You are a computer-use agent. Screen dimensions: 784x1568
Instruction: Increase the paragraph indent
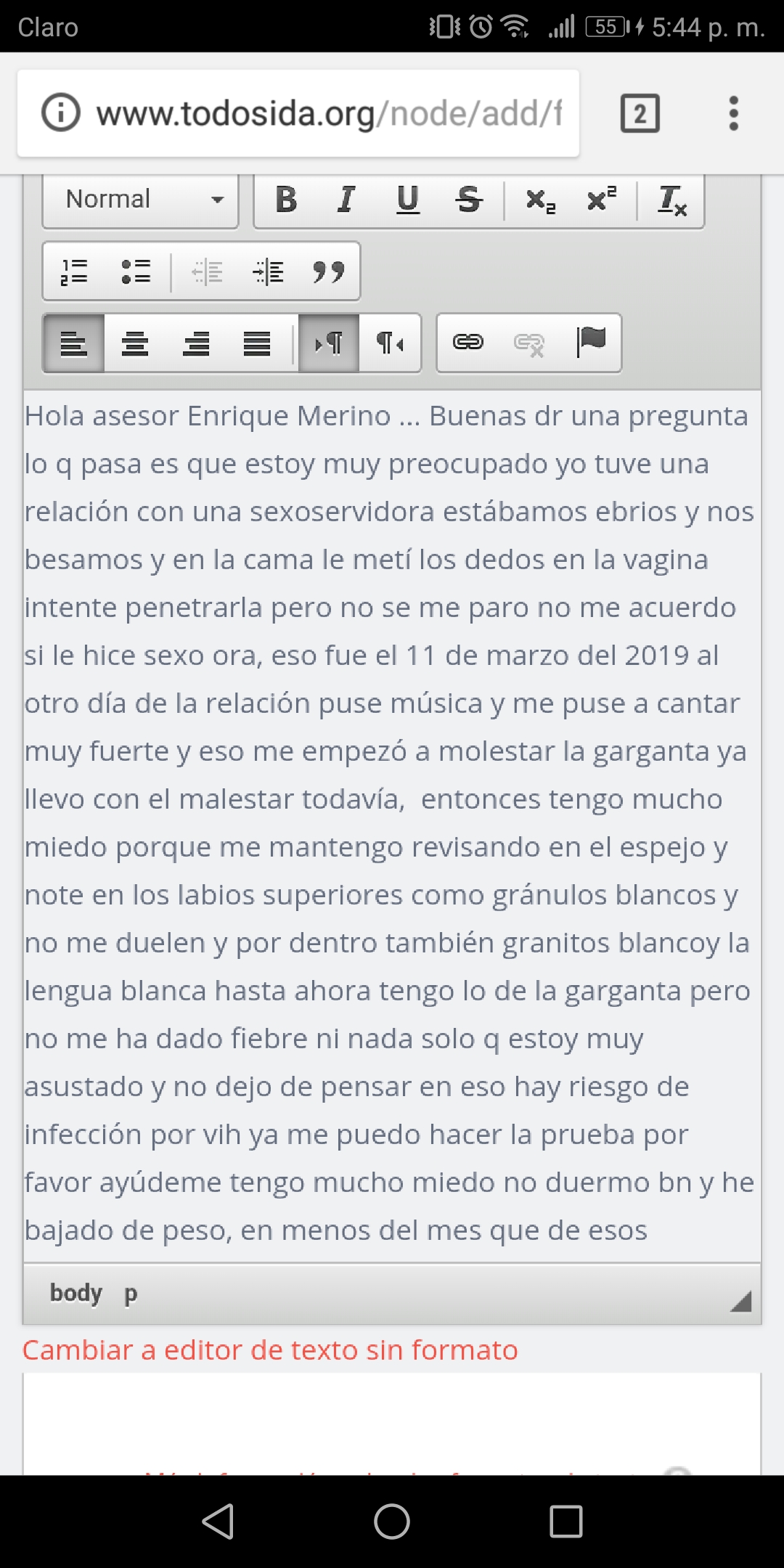coord(268,272)
